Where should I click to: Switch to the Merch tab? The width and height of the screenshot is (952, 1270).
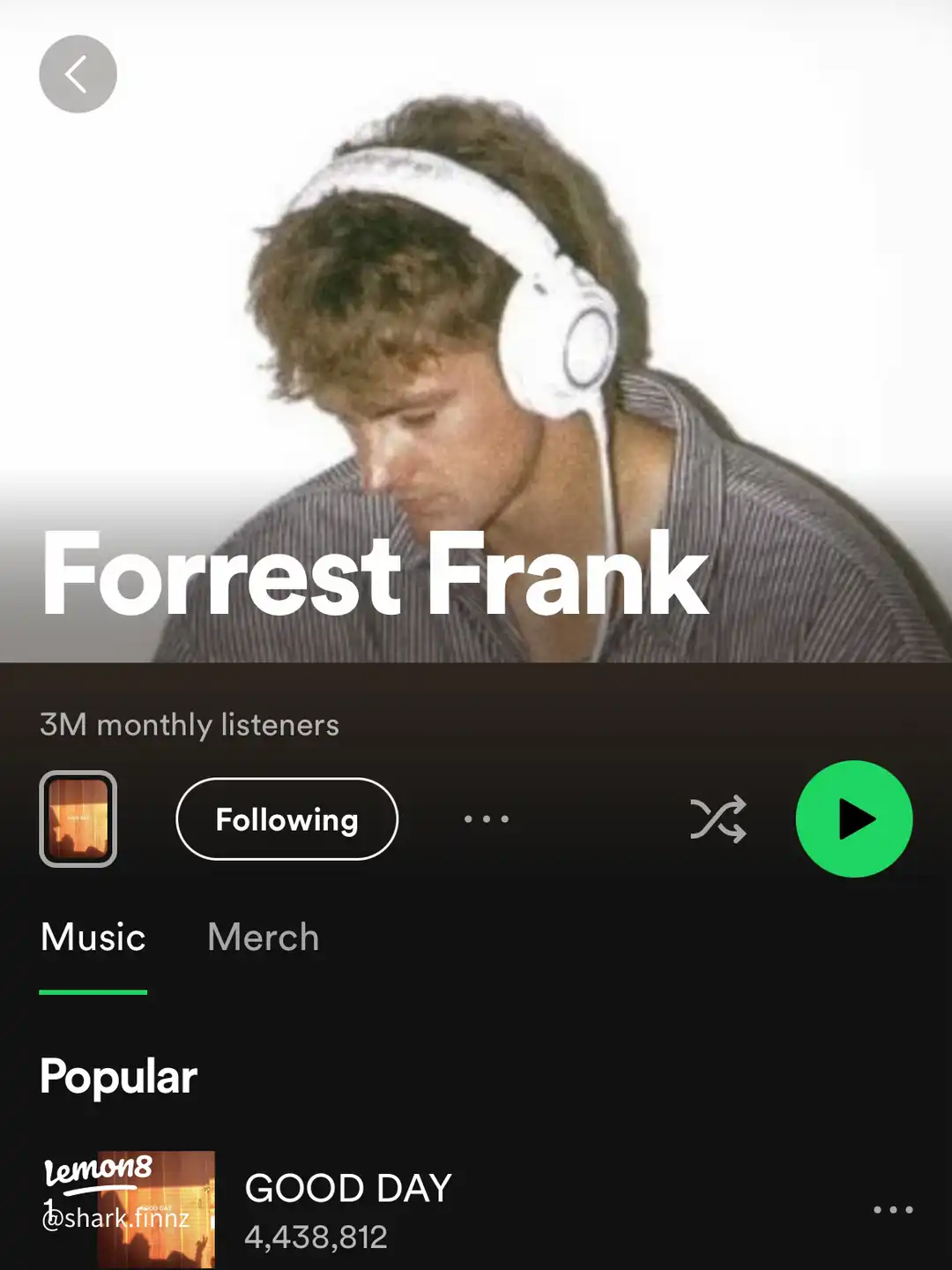pos(263,938)
